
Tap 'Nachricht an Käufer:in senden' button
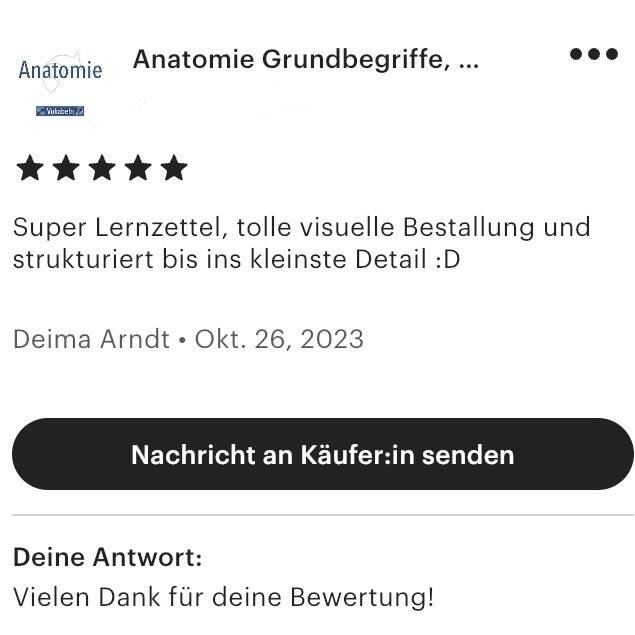322,455
